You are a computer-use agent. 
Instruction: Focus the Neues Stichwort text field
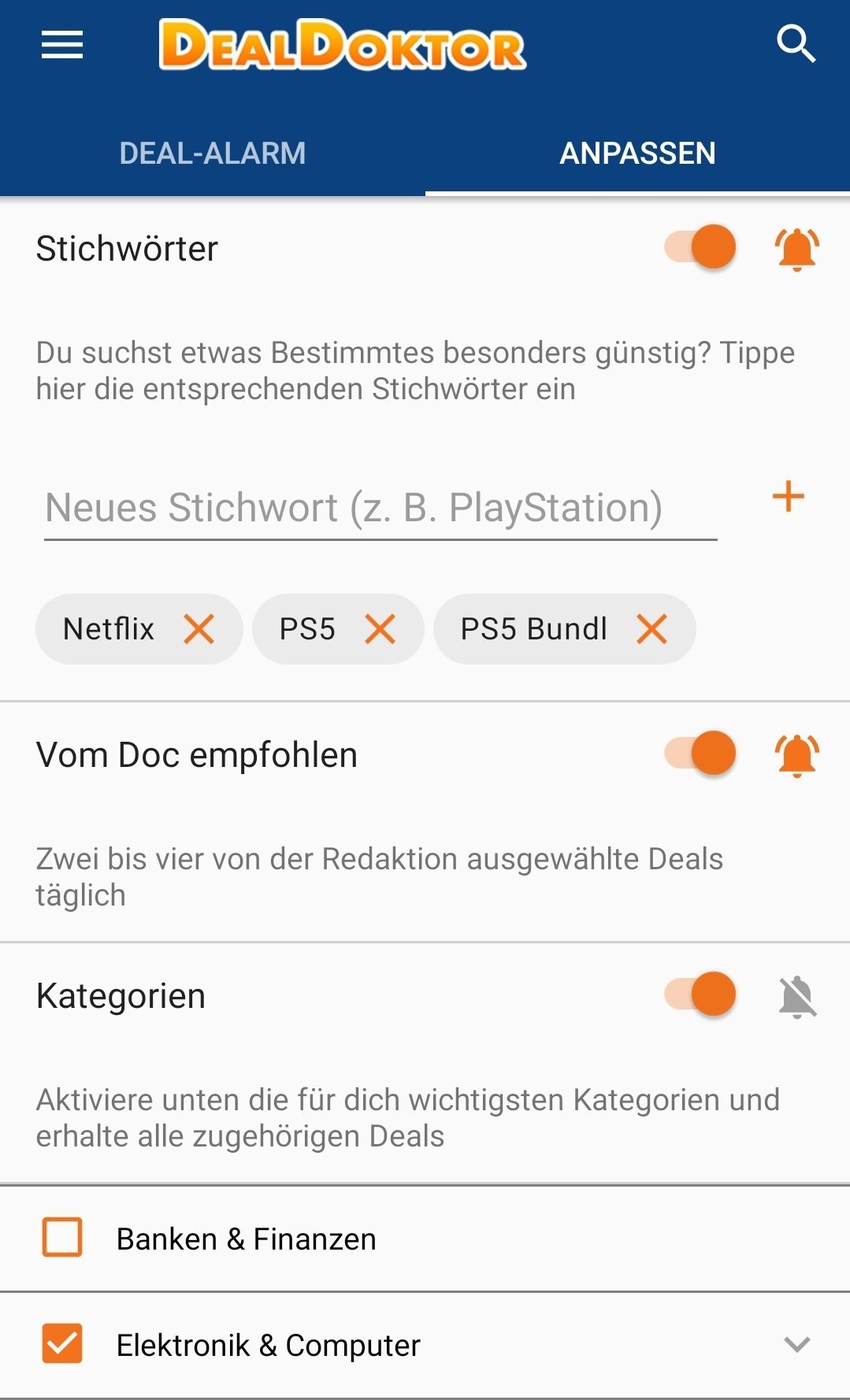click(380, 508)
